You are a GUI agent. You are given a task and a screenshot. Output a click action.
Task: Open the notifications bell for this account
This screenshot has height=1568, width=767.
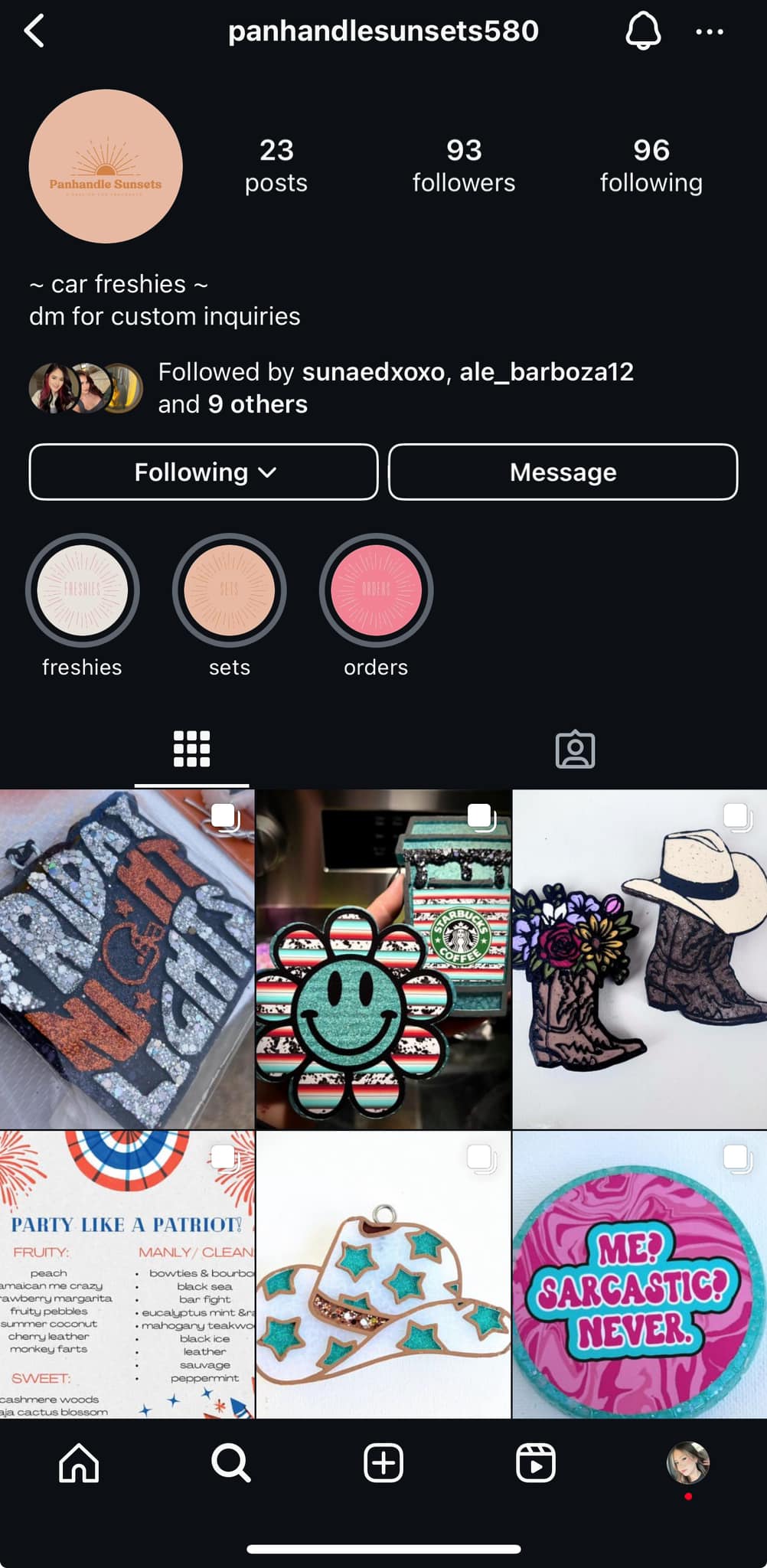click(x=643, y=31)
